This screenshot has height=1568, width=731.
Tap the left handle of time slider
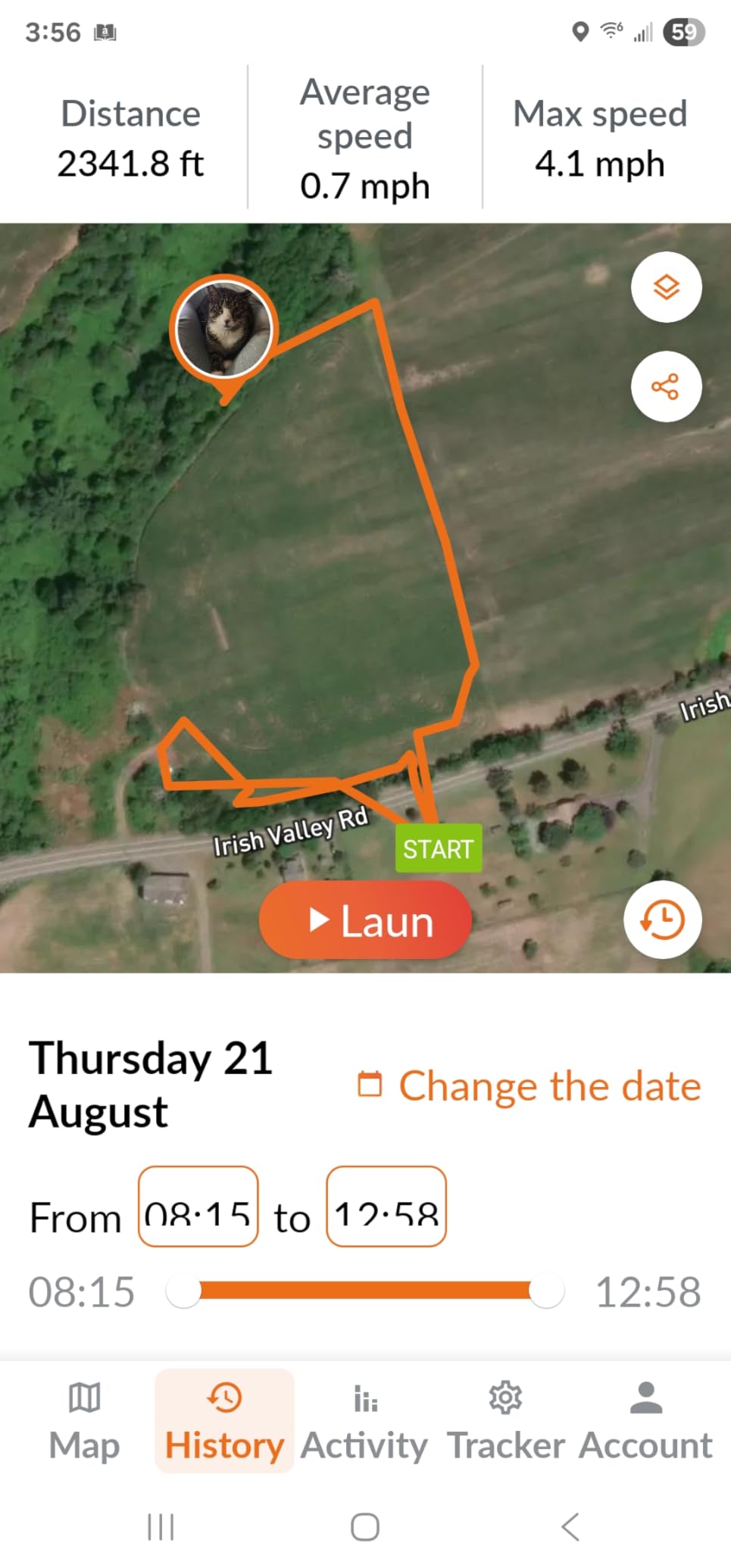point(183,1291)
